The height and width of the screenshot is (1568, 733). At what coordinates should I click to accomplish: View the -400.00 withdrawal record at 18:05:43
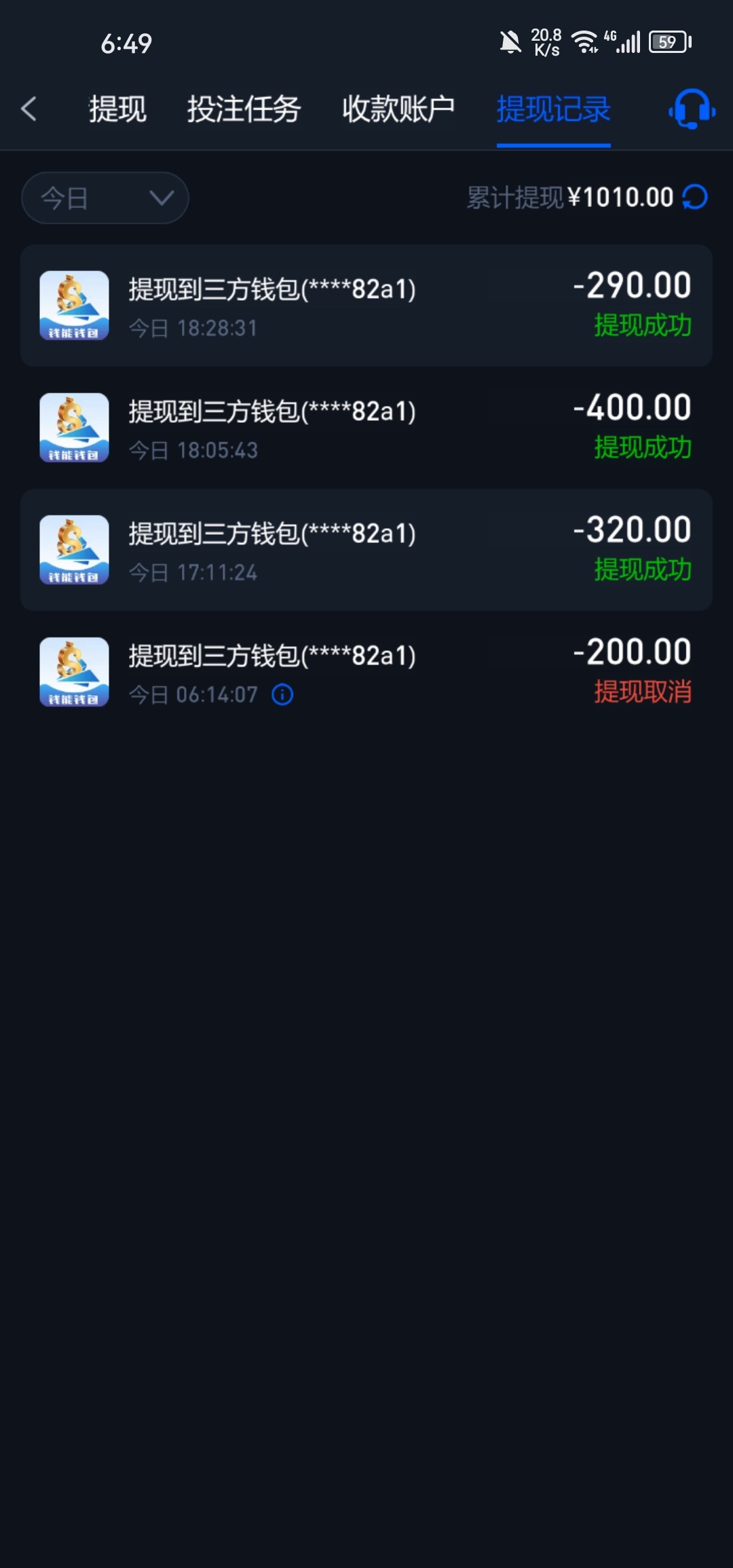366,428
